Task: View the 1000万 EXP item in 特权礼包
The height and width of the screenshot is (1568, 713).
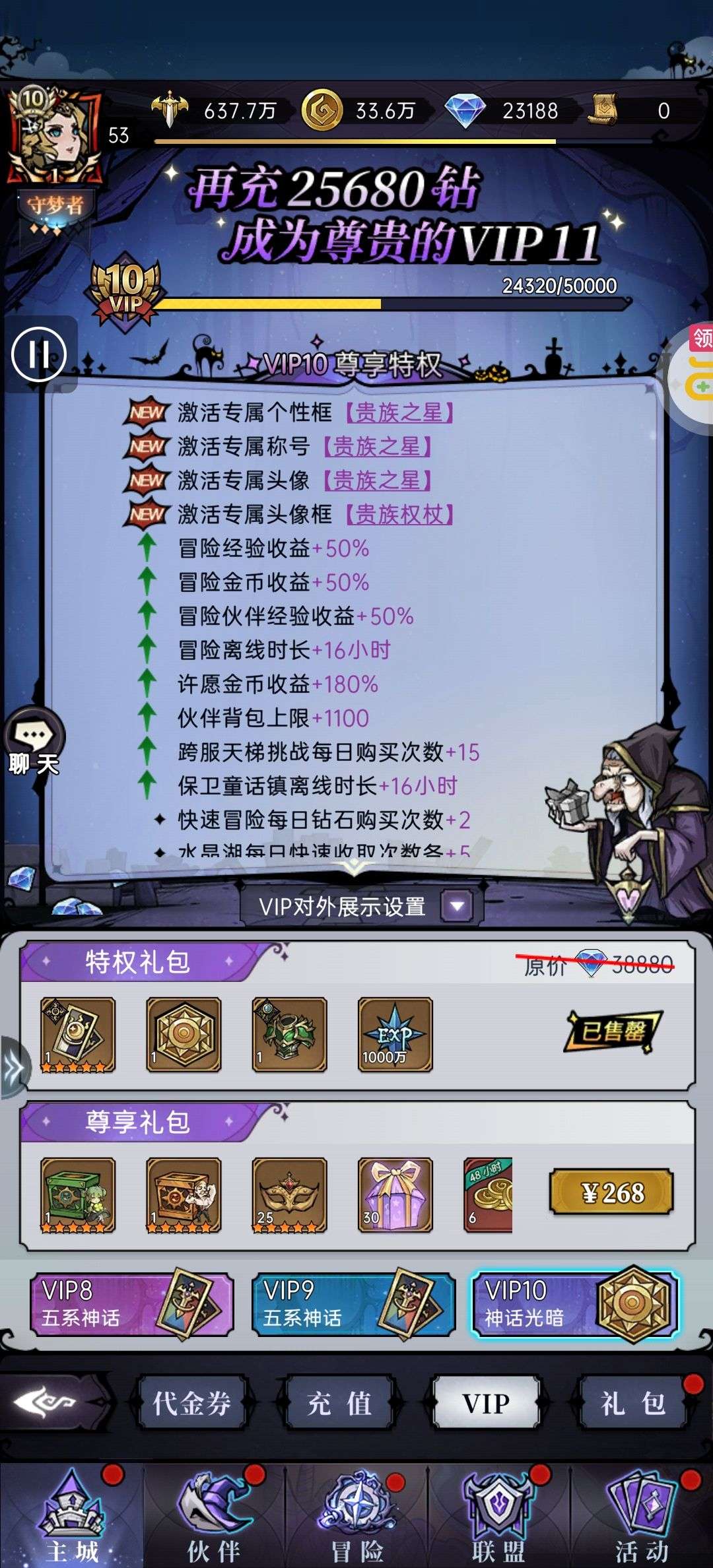Action: pyautogui.click(x=395, y=1034)
